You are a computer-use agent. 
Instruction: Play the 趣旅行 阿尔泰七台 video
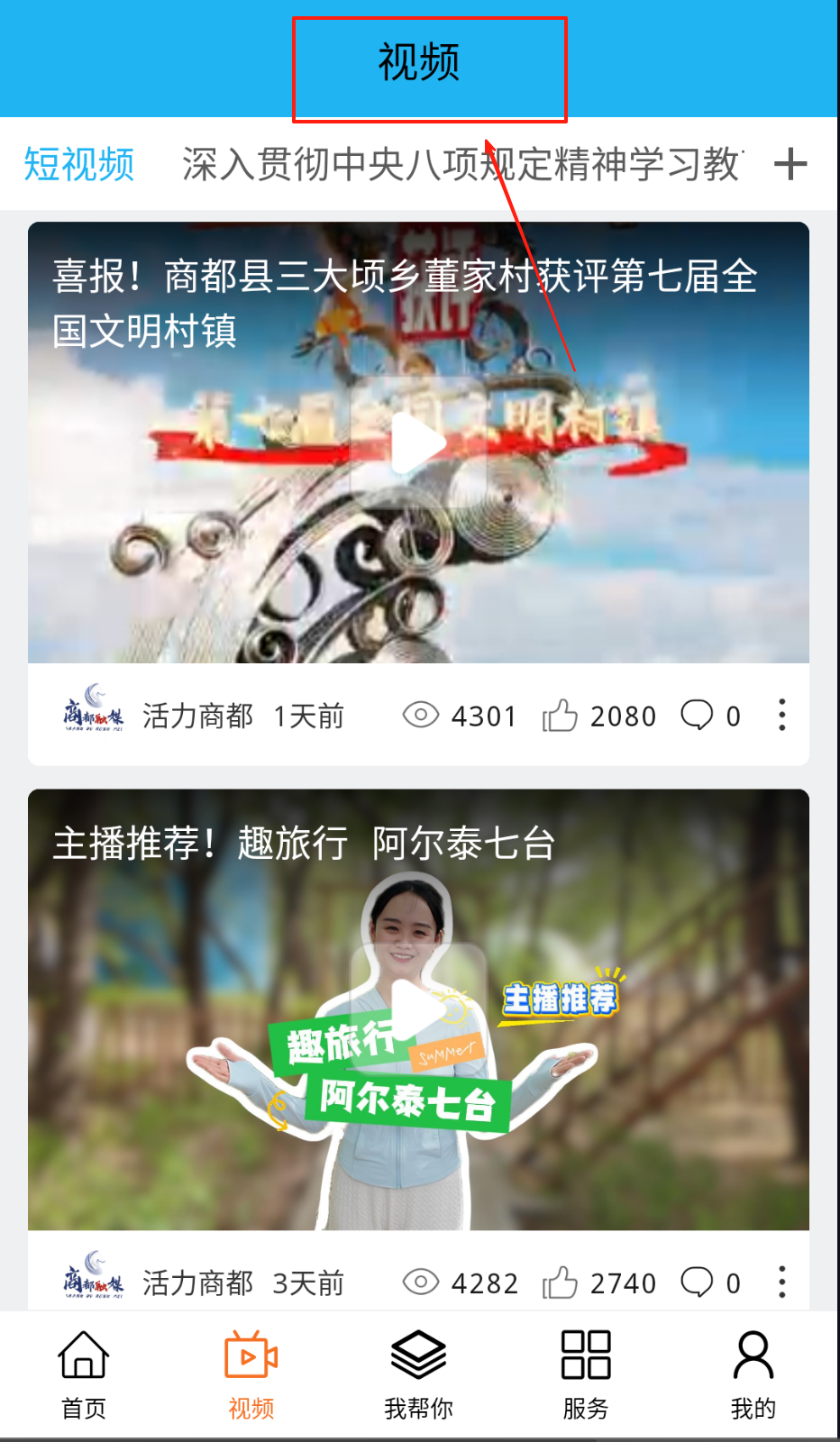(418, 1009)
